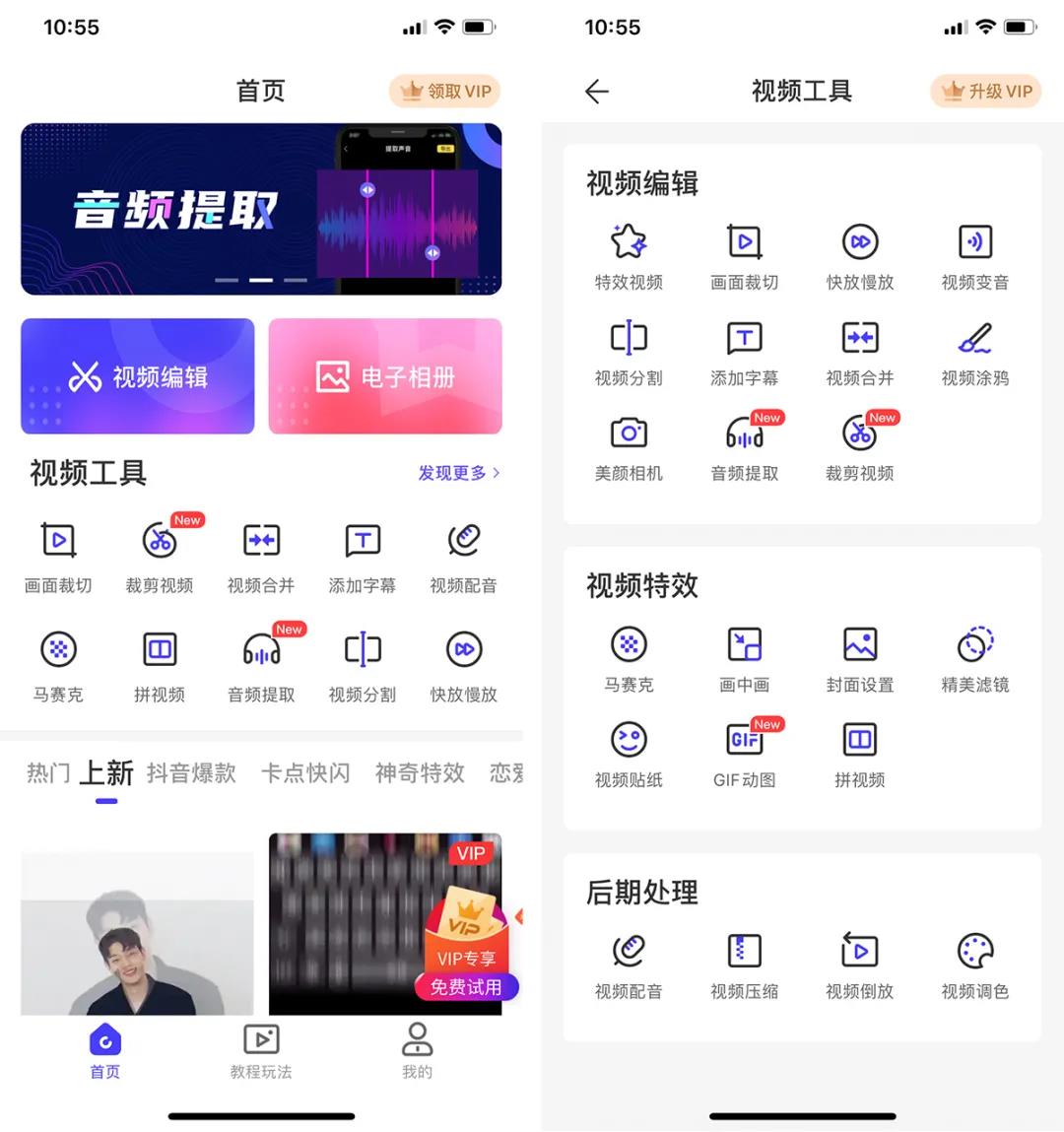Tap the 领取 VIP button

[x=443, y=91]
